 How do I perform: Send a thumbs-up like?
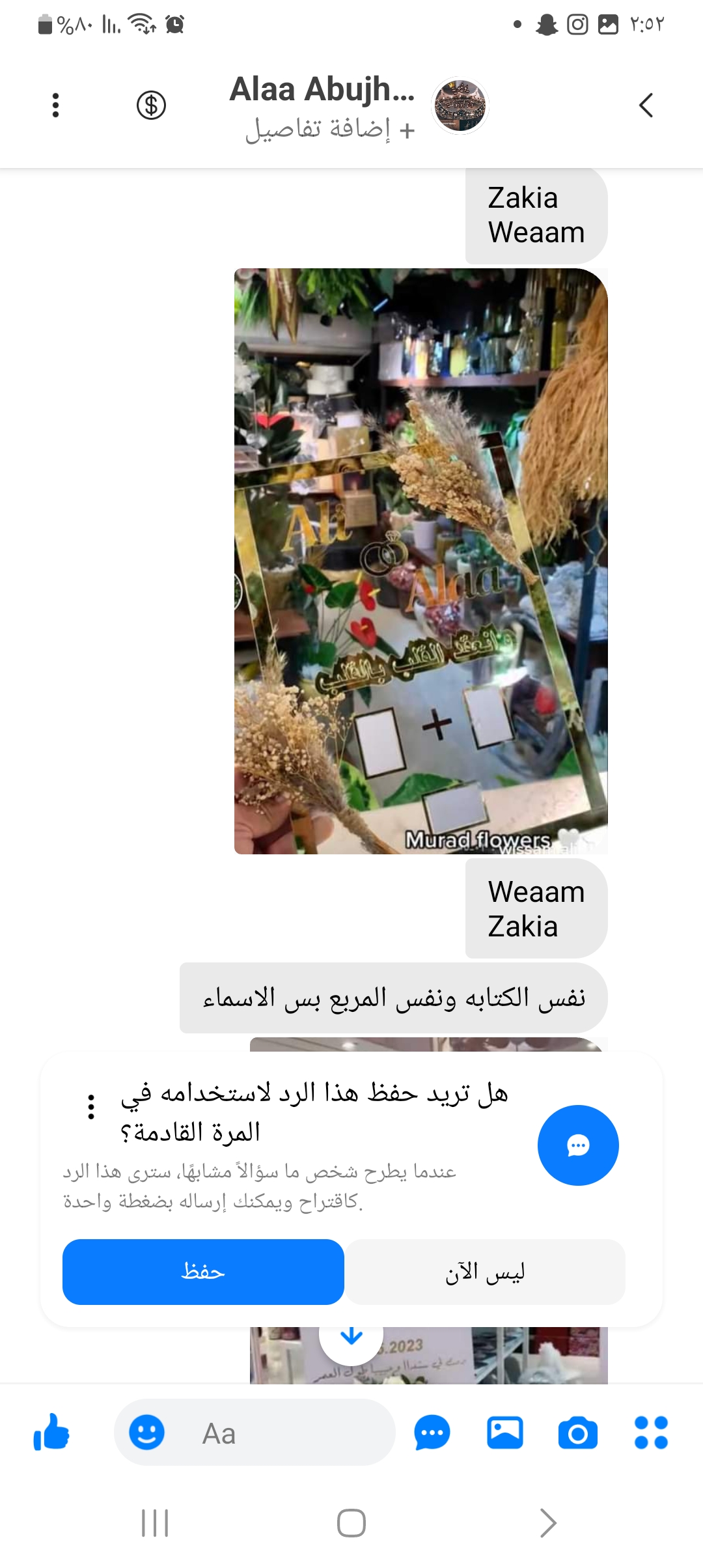[51, 1433]
